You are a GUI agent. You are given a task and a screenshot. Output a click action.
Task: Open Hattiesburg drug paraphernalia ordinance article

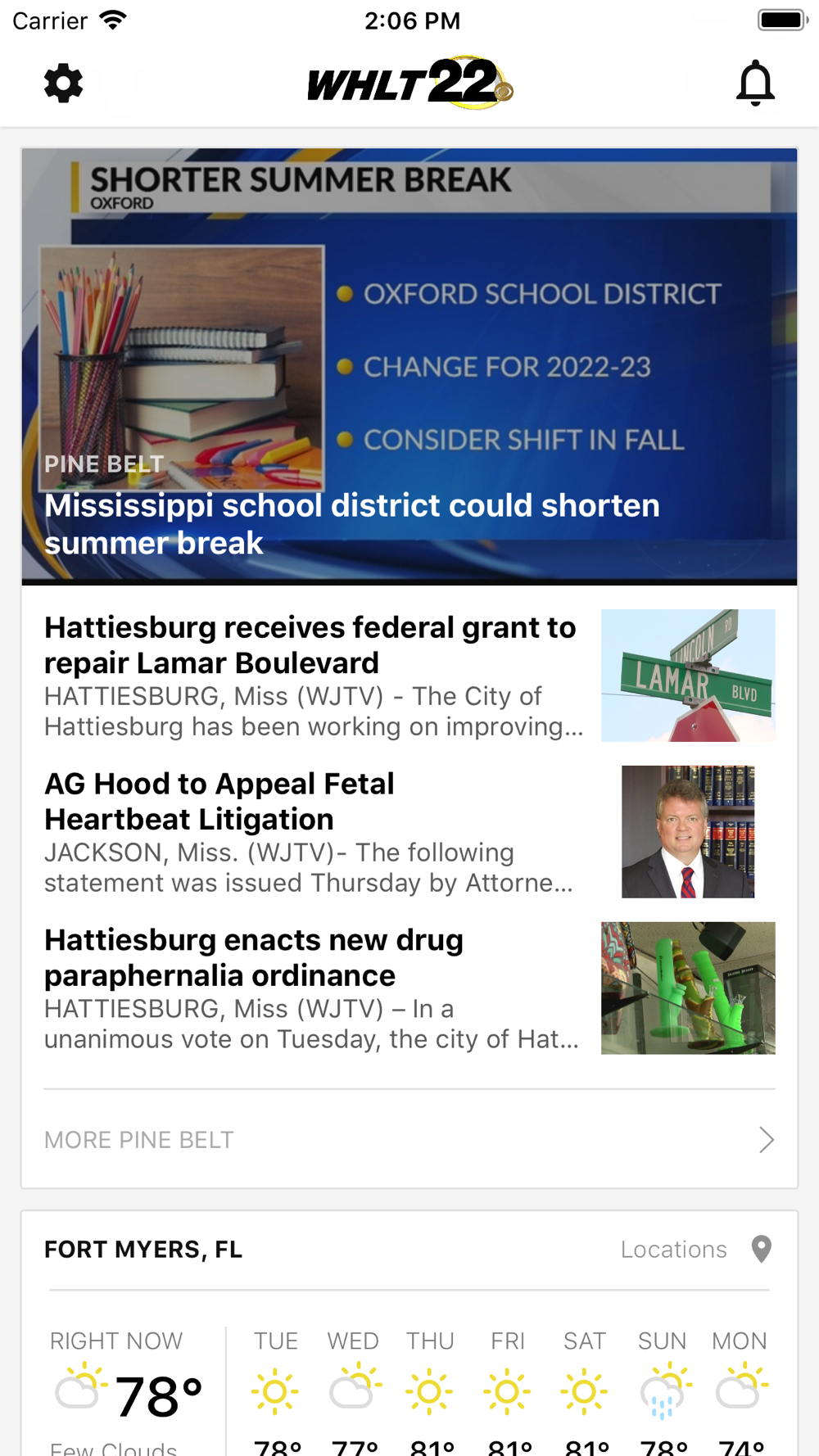pos(409,988)
